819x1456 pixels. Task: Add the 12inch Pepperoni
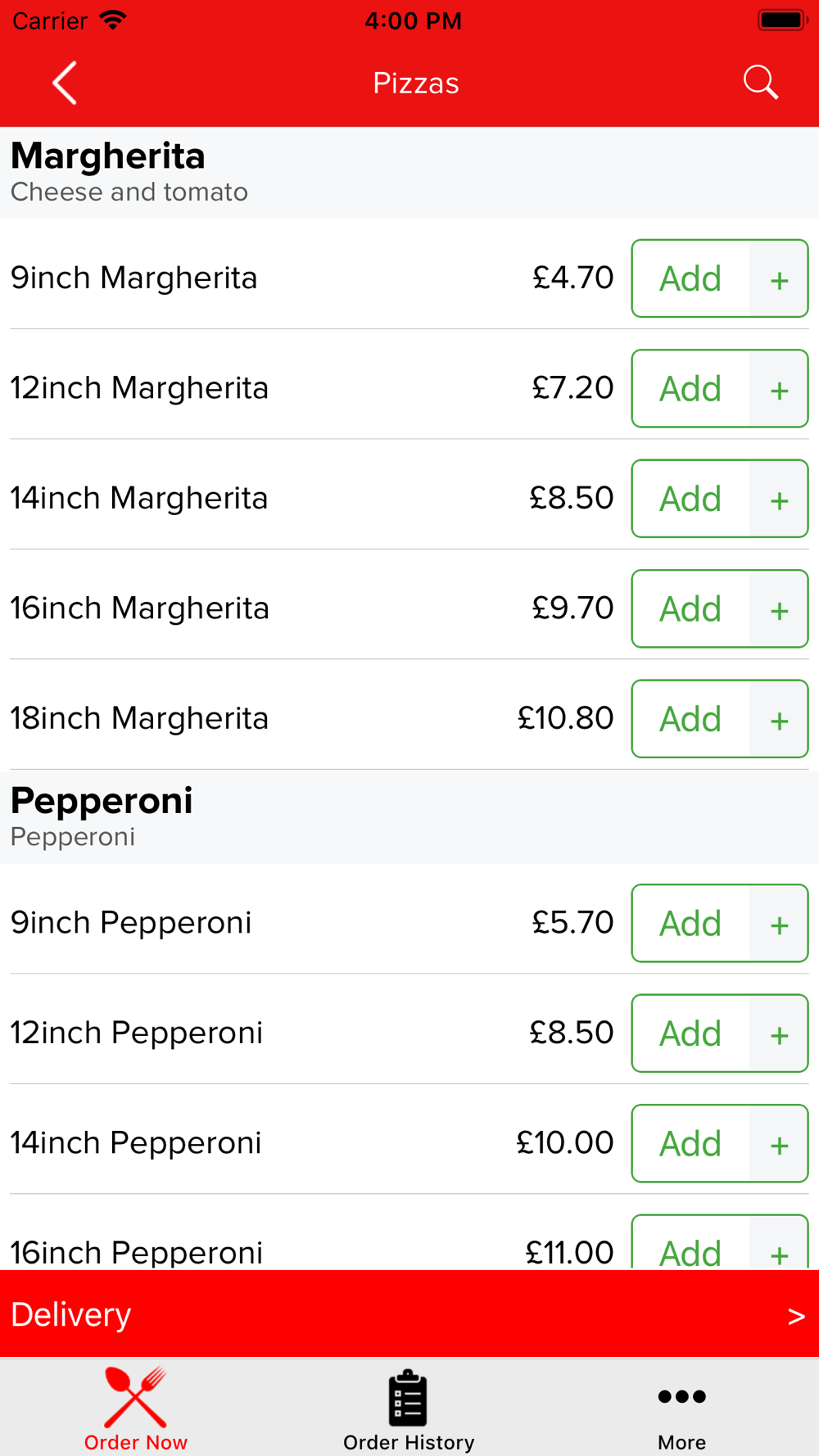click(690, 1033)
